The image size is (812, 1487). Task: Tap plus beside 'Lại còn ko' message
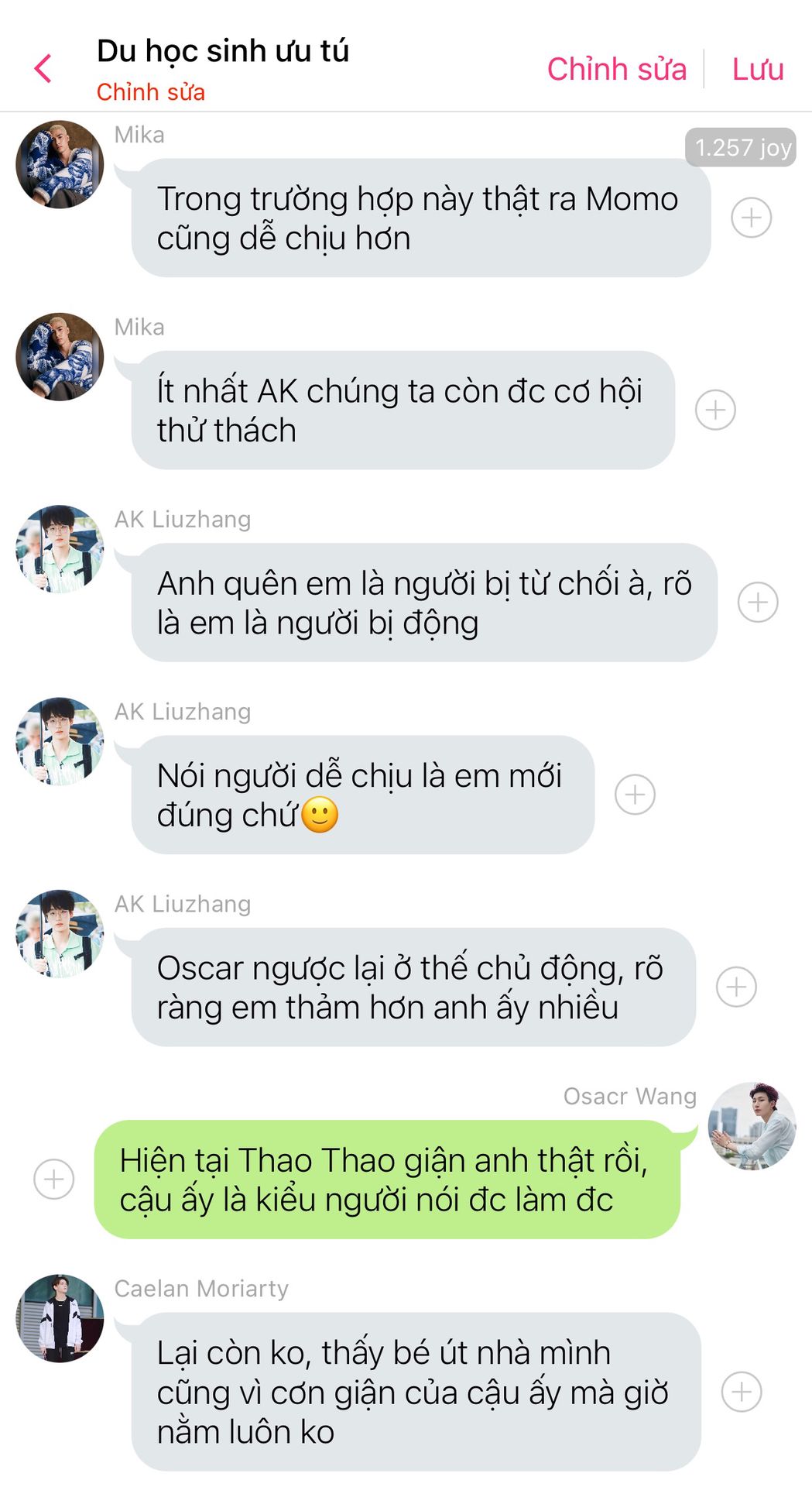[x=742, y=1392]
